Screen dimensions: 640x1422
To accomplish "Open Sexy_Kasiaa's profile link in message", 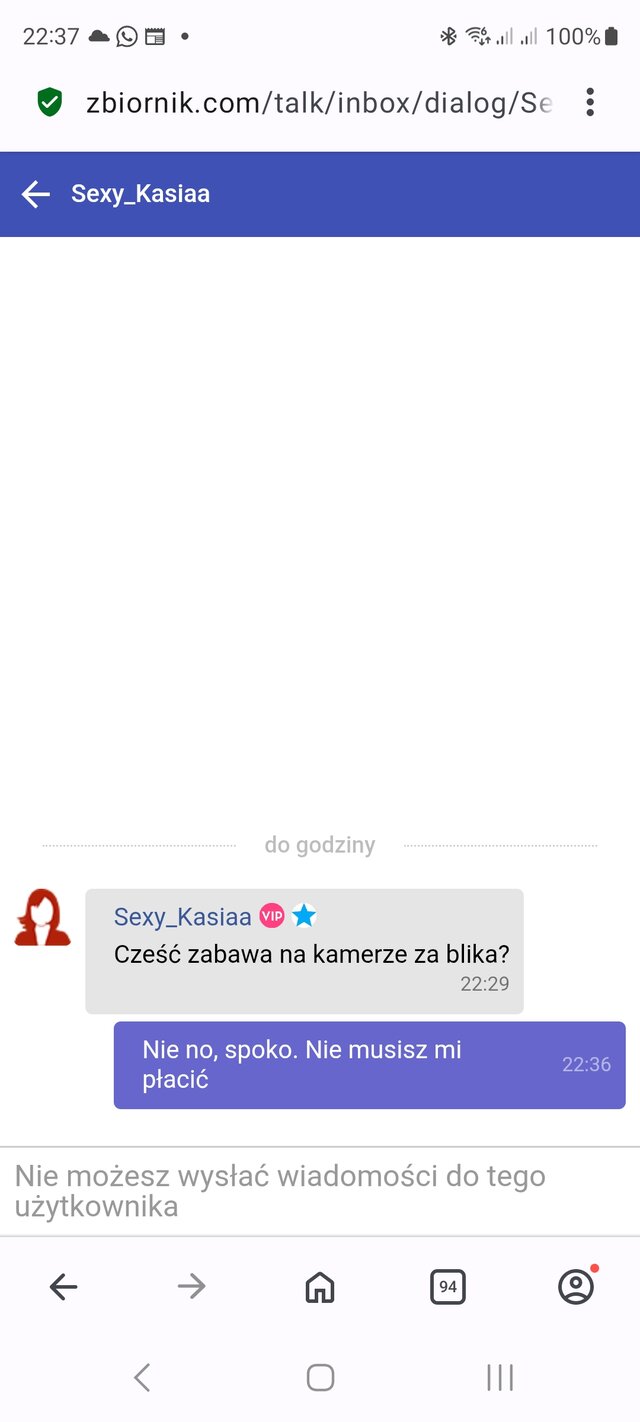I will tap(182, 916).
